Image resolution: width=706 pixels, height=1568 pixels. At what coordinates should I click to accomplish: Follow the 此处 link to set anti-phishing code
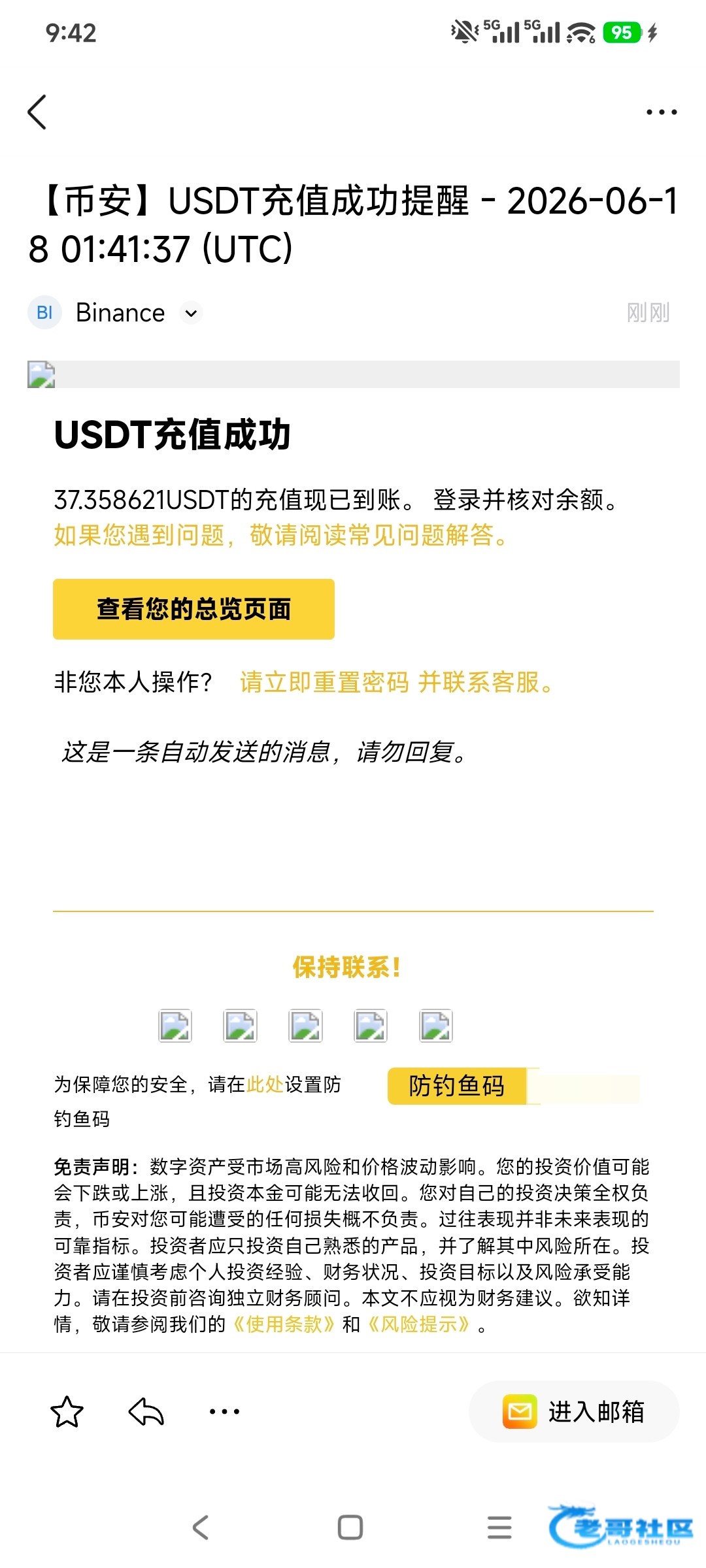[265, 1085]
